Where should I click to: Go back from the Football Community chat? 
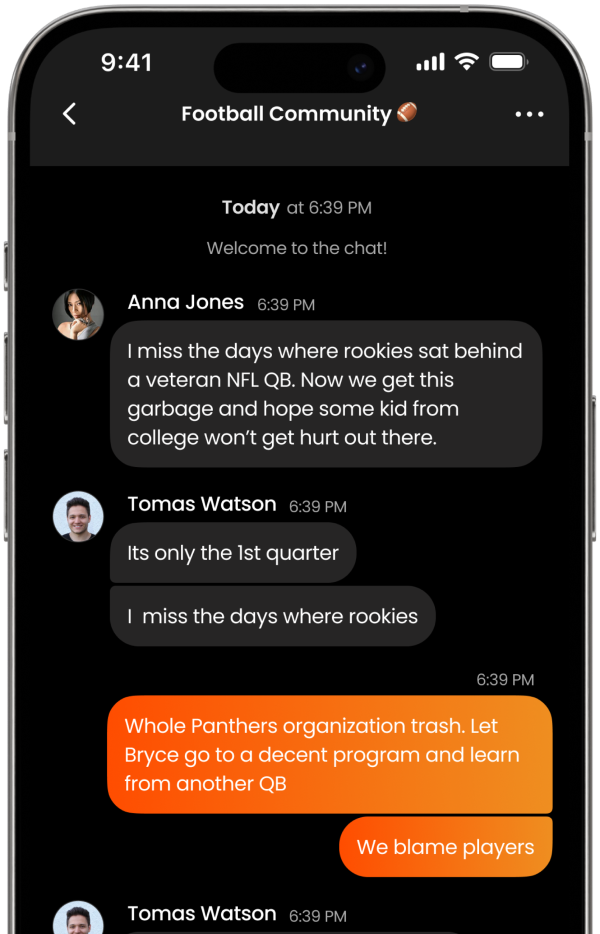[x=69, y=114]
